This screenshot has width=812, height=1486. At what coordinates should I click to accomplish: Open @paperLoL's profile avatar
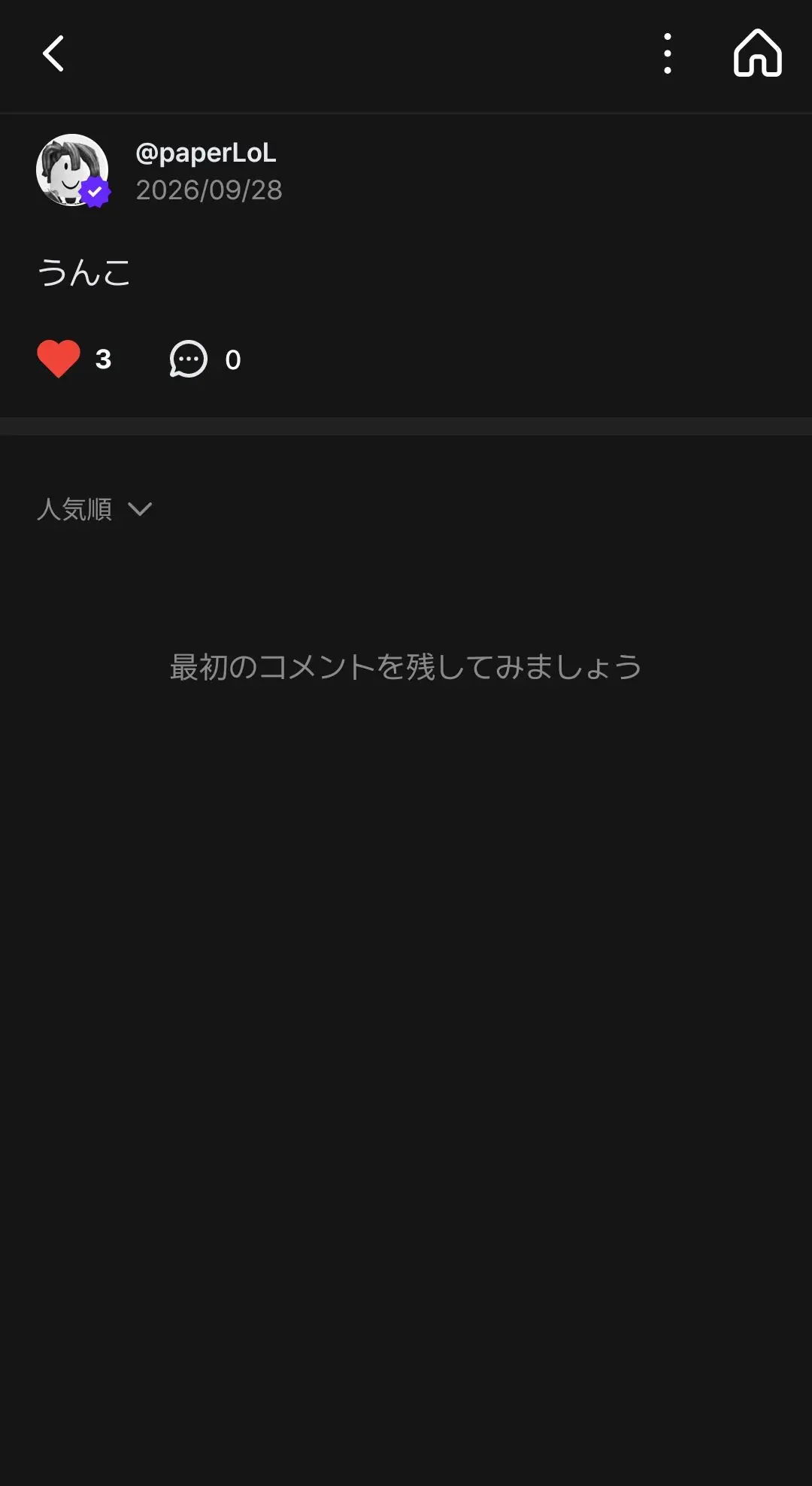pyautogui.click(x=72, y=170)
